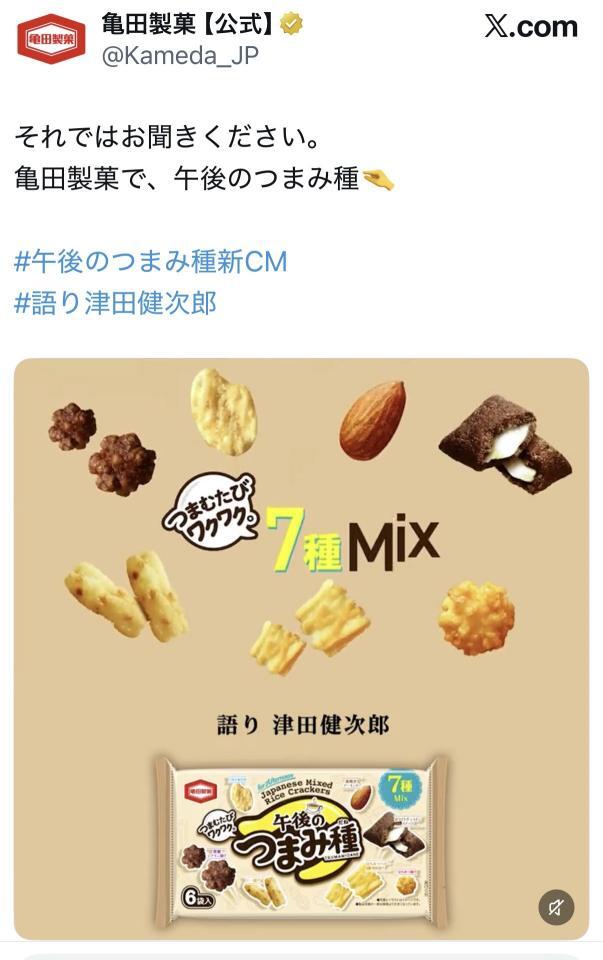
Task: Unmute the video sound
Action: coord(556,907)
